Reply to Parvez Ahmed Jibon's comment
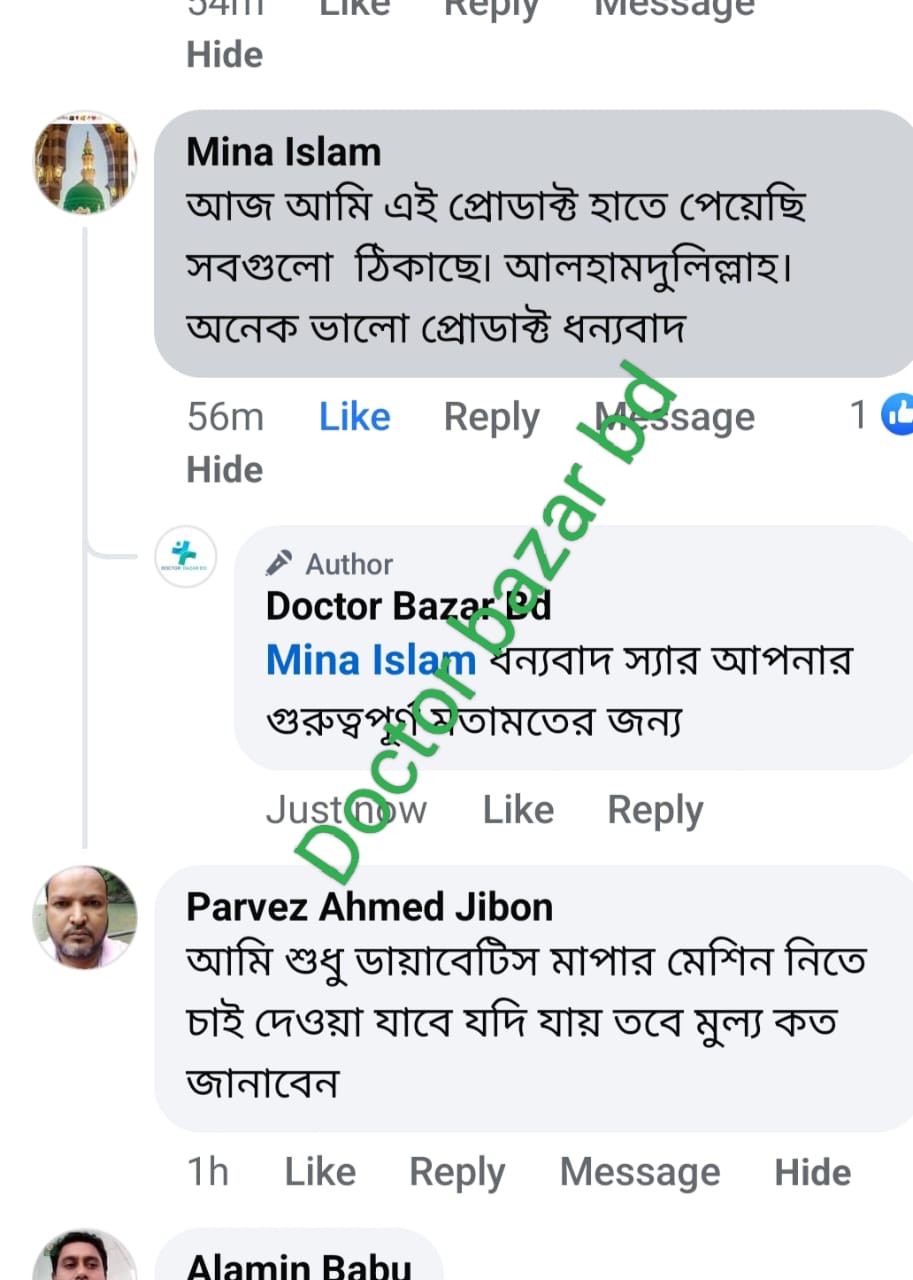Image resolution: width=913 pixels, height=1280 pixels. pos(457,1172)
